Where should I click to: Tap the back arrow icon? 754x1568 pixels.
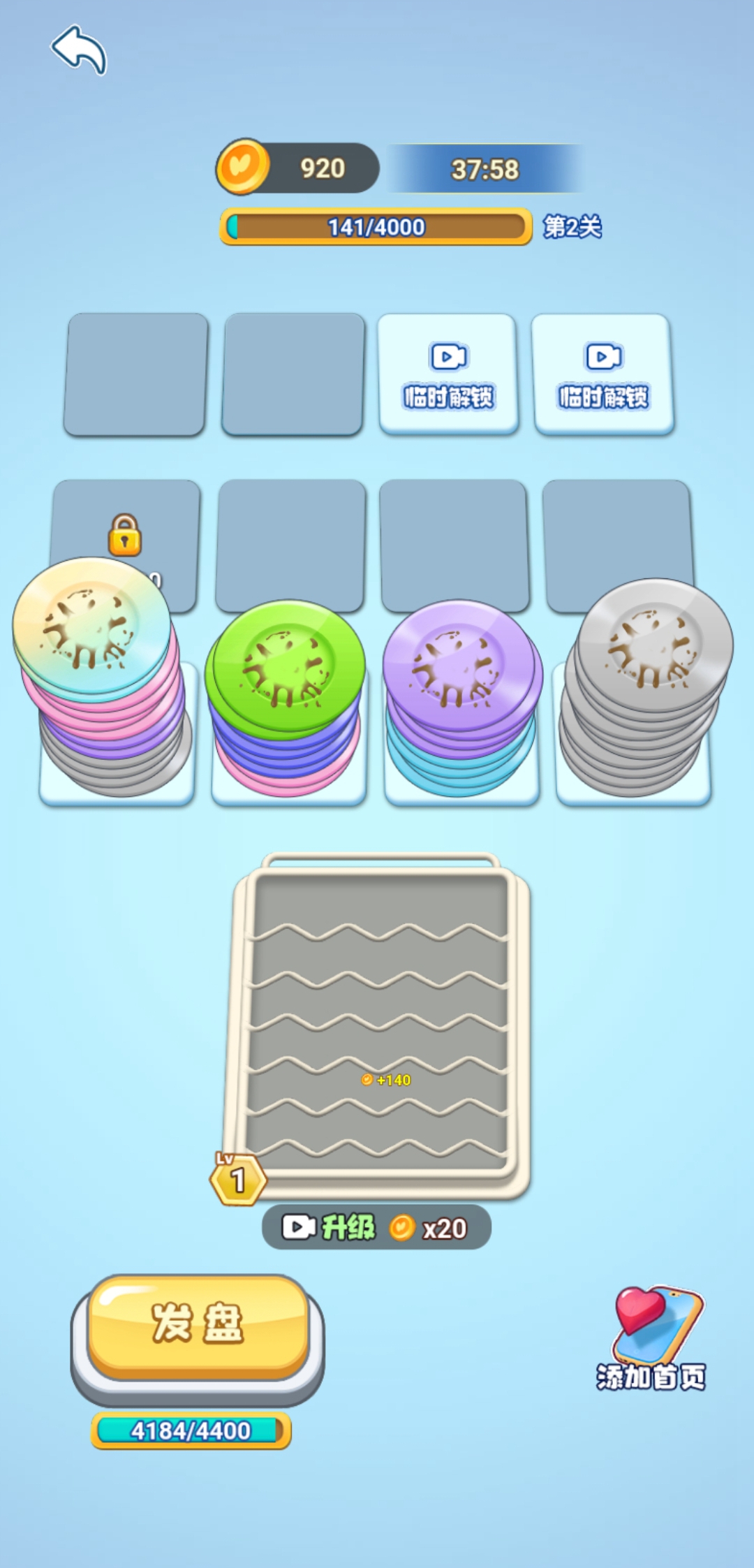(79, 50)
